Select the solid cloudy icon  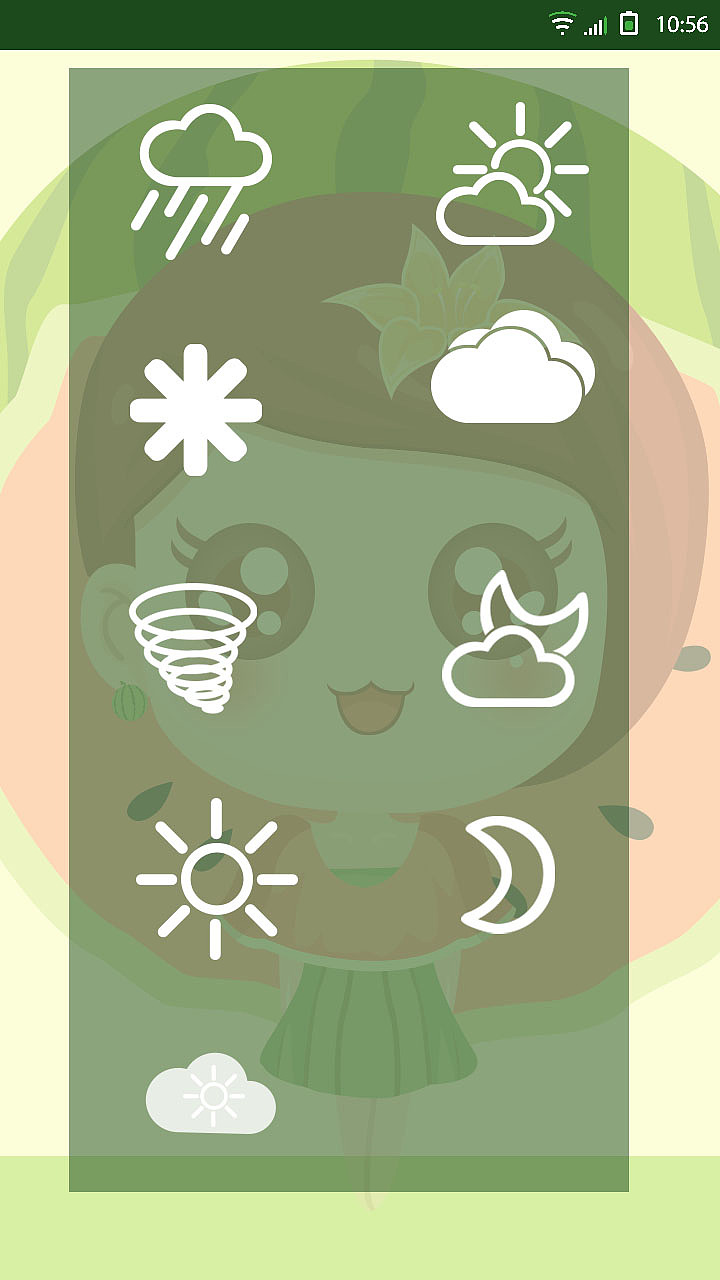click(x=513, y=367)
